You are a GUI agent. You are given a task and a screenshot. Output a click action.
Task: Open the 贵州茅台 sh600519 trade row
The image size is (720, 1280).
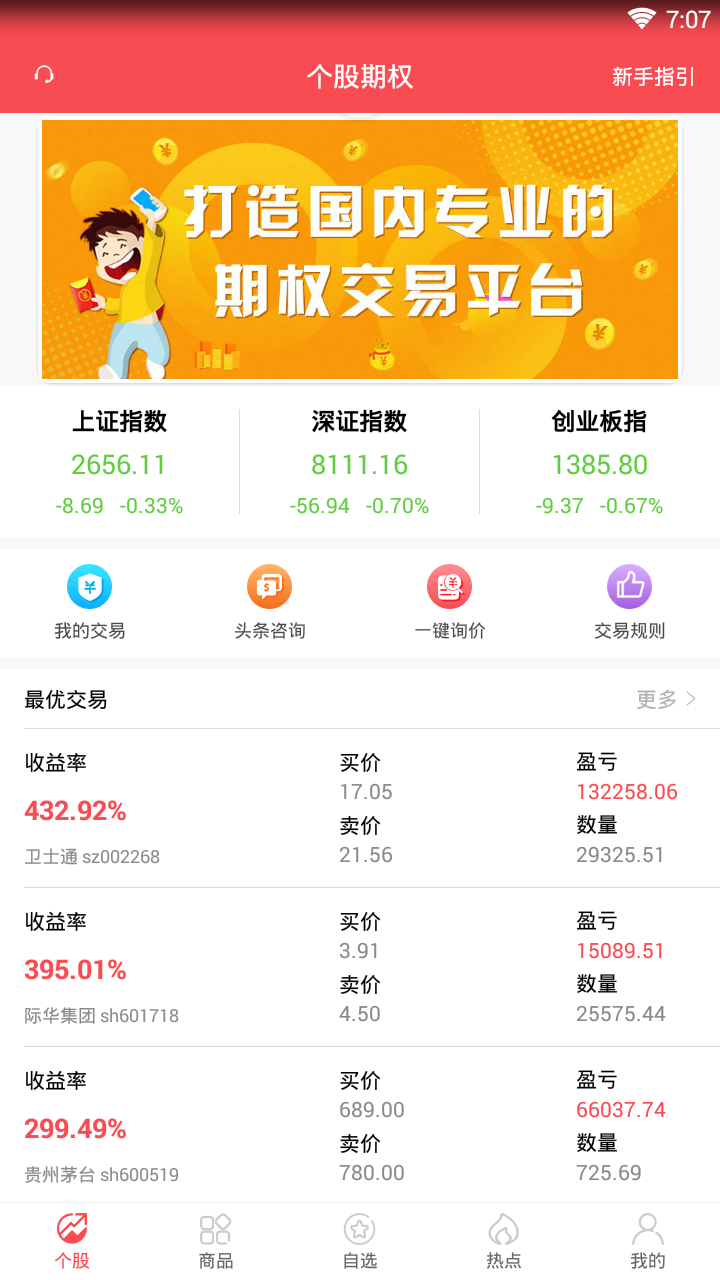(360, 1126)
